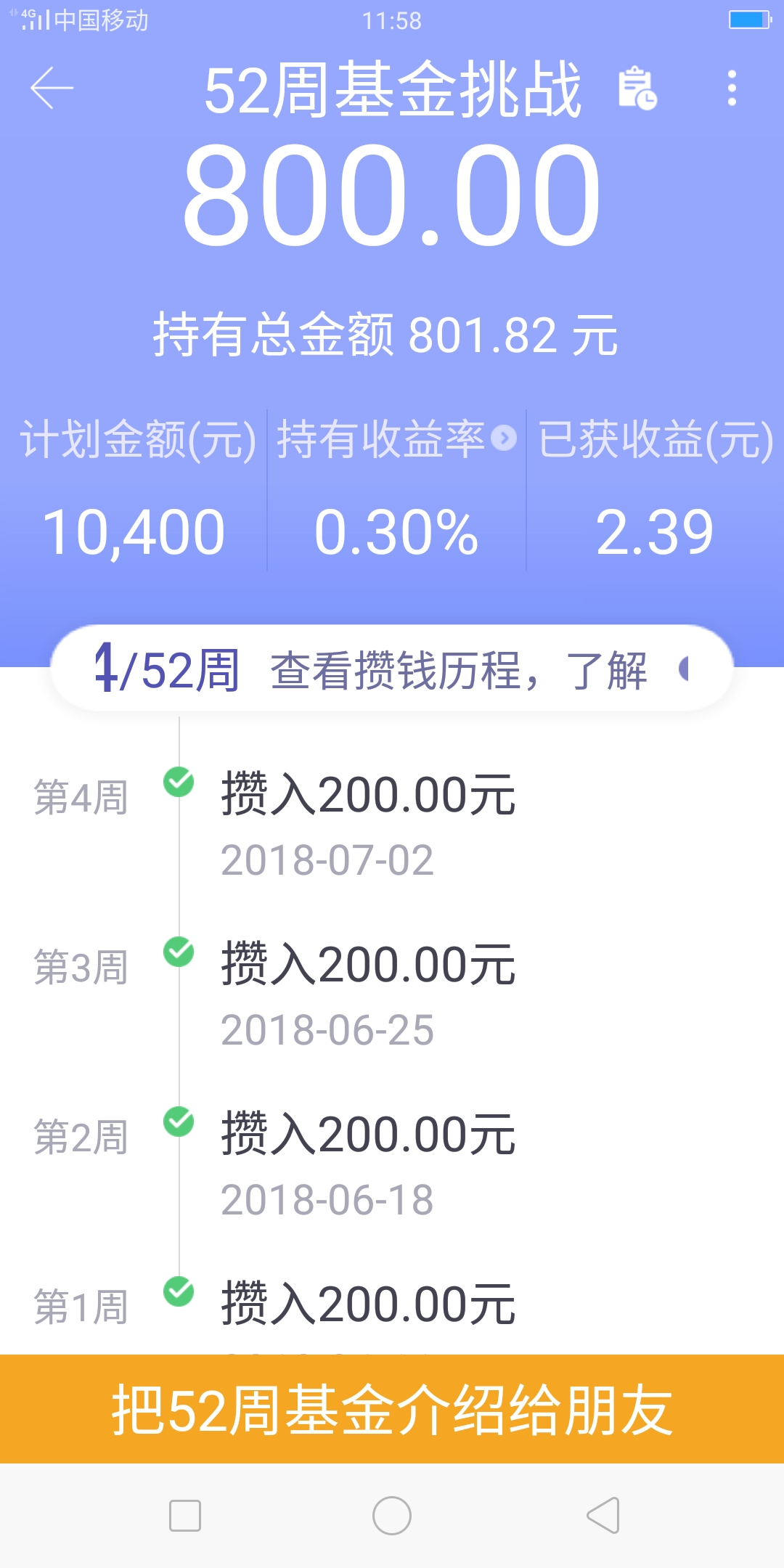Open the system recent apps button

click(x=185, y=1516)
